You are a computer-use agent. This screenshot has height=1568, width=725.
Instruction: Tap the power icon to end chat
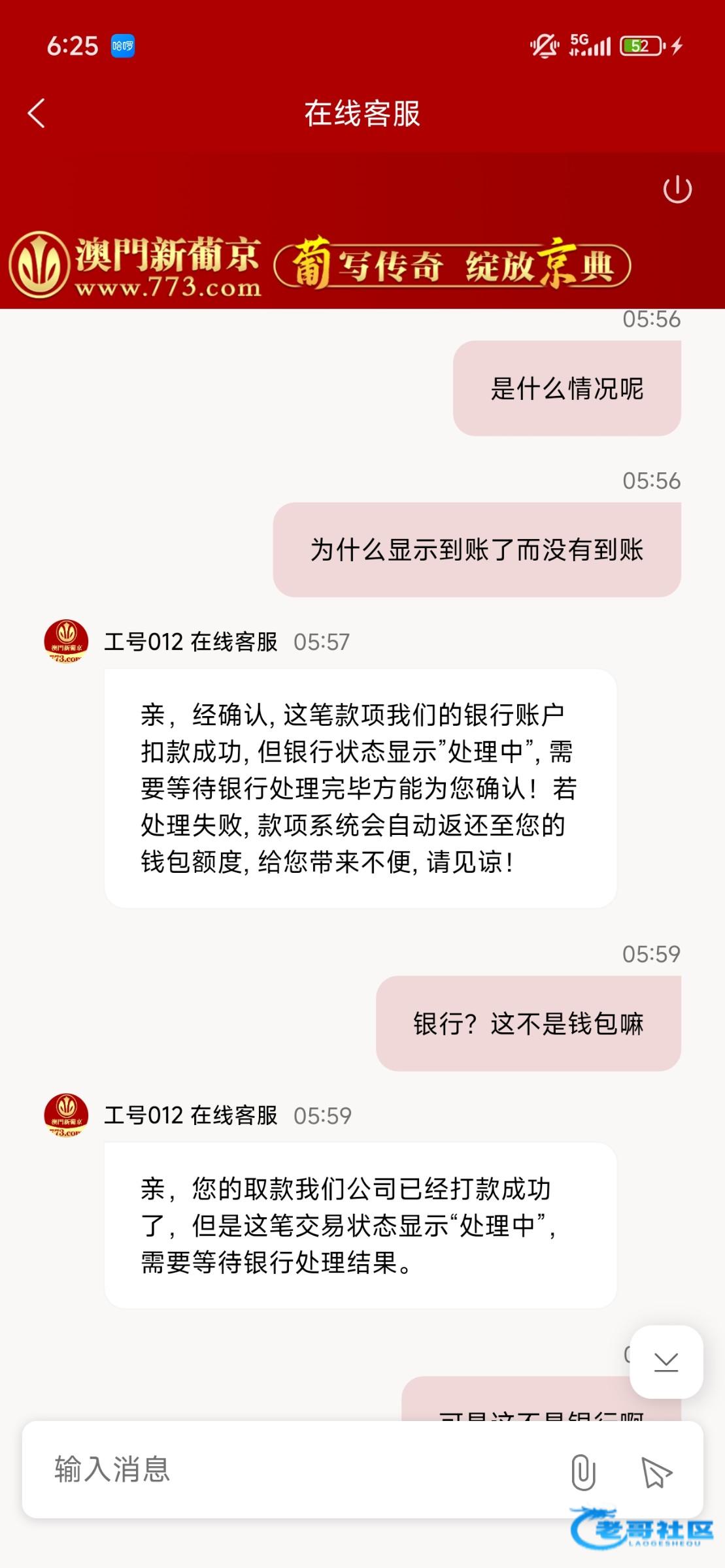(x=677, y=190)
